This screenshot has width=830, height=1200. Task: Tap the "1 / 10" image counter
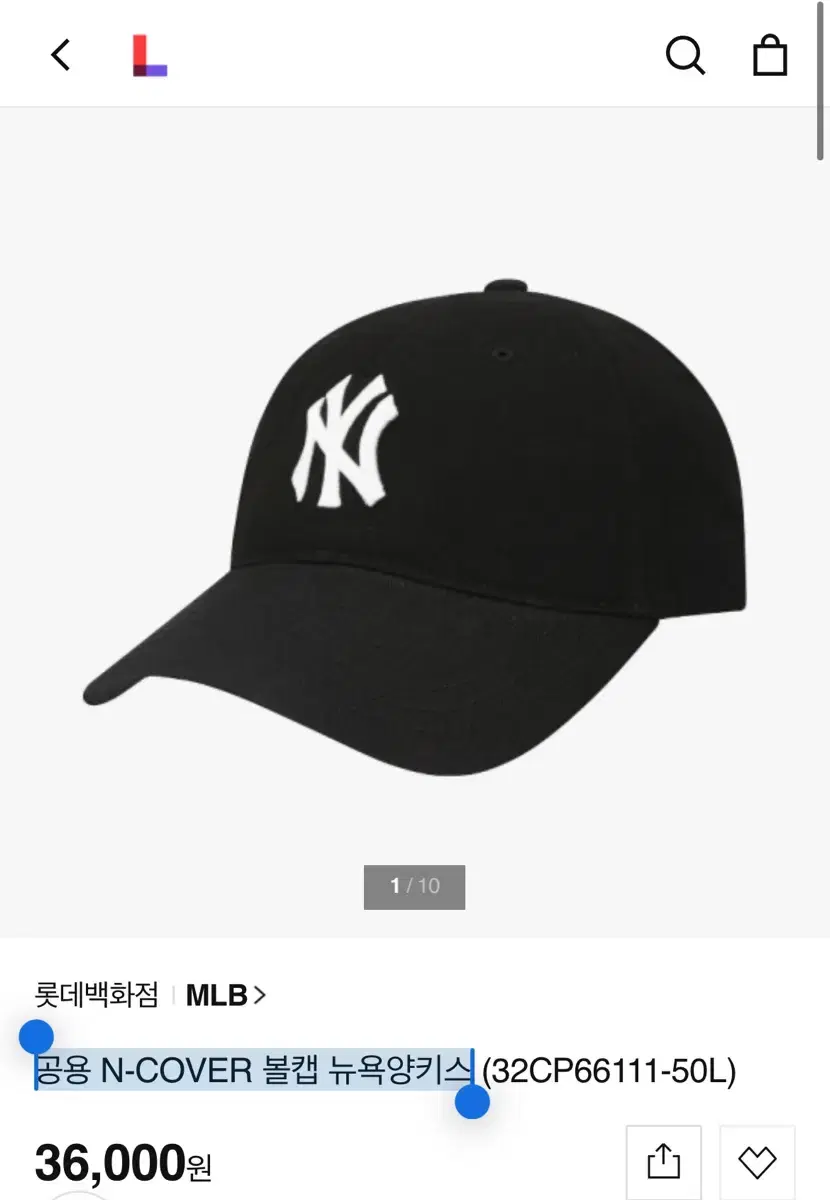414,886
